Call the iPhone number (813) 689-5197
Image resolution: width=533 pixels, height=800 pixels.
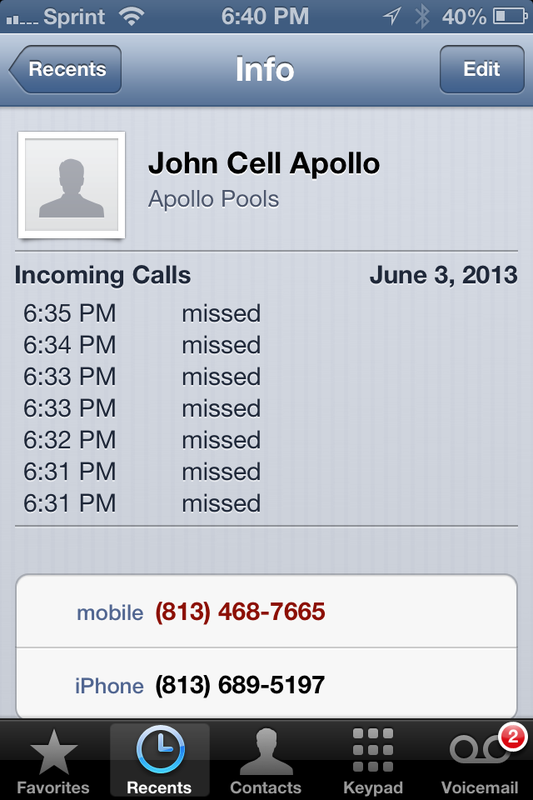coord(267,684)
